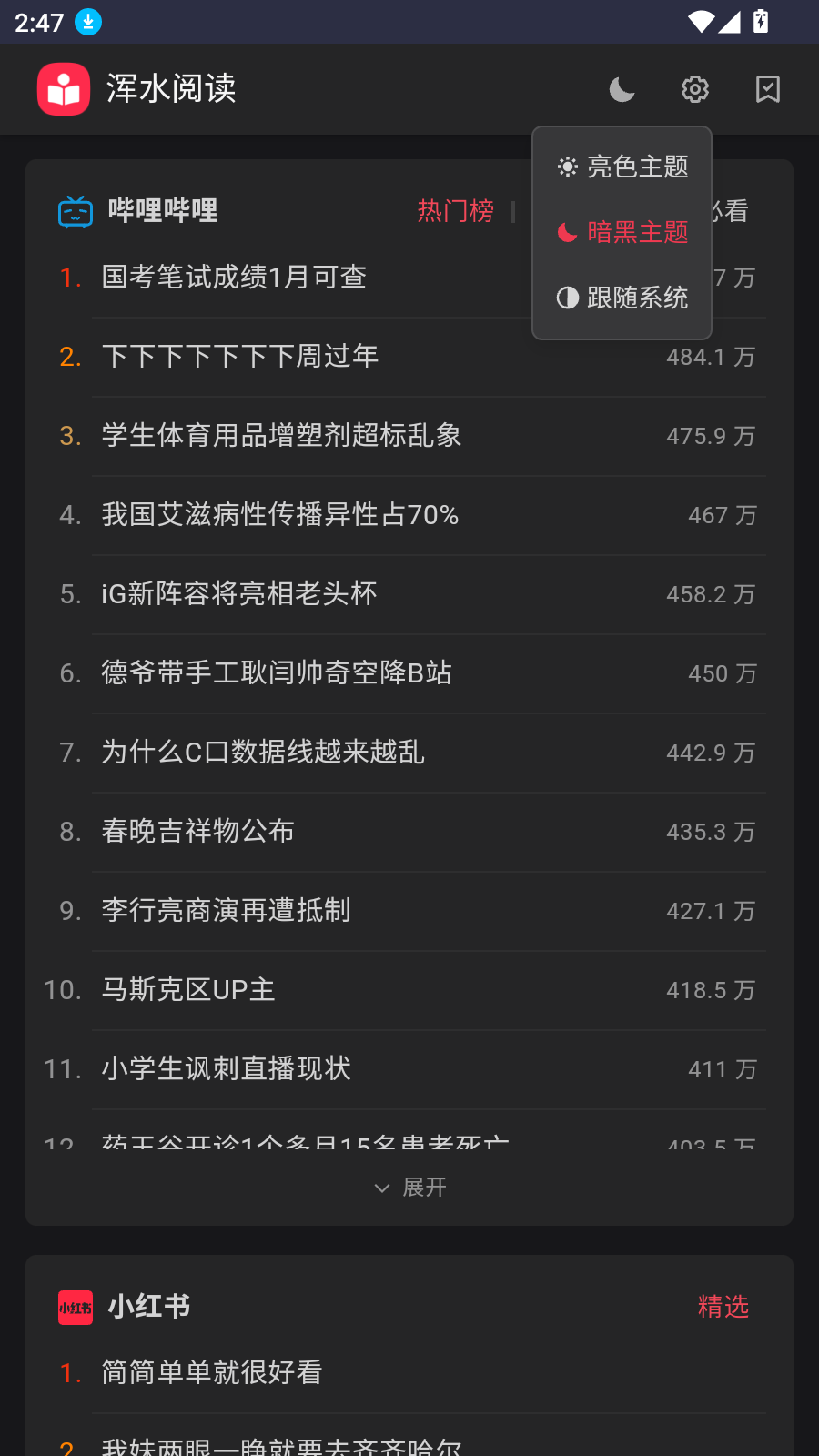Expand the 哔哩哔哩 list with 展开

(409, 1188)
